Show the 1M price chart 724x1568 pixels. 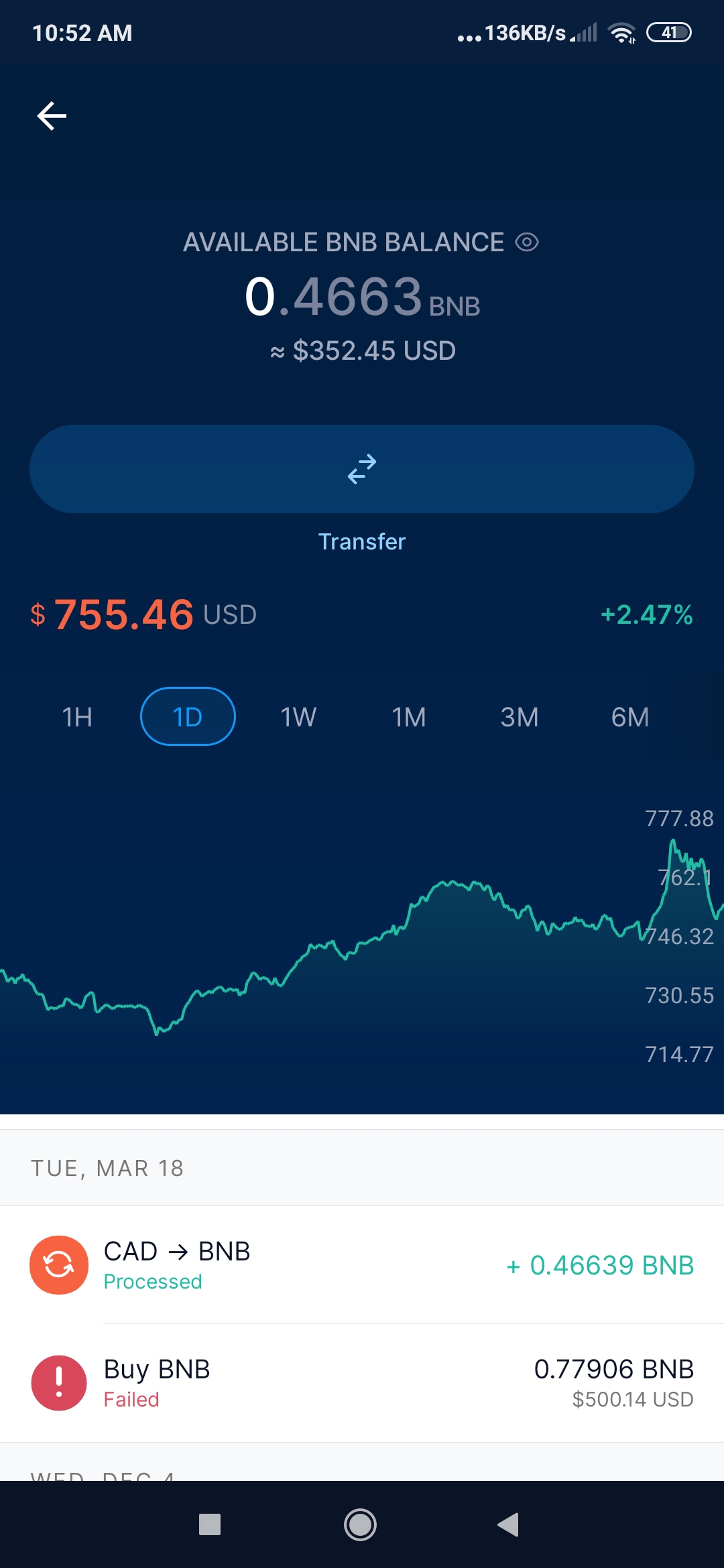pyautogui.click(x=409, y=717)
